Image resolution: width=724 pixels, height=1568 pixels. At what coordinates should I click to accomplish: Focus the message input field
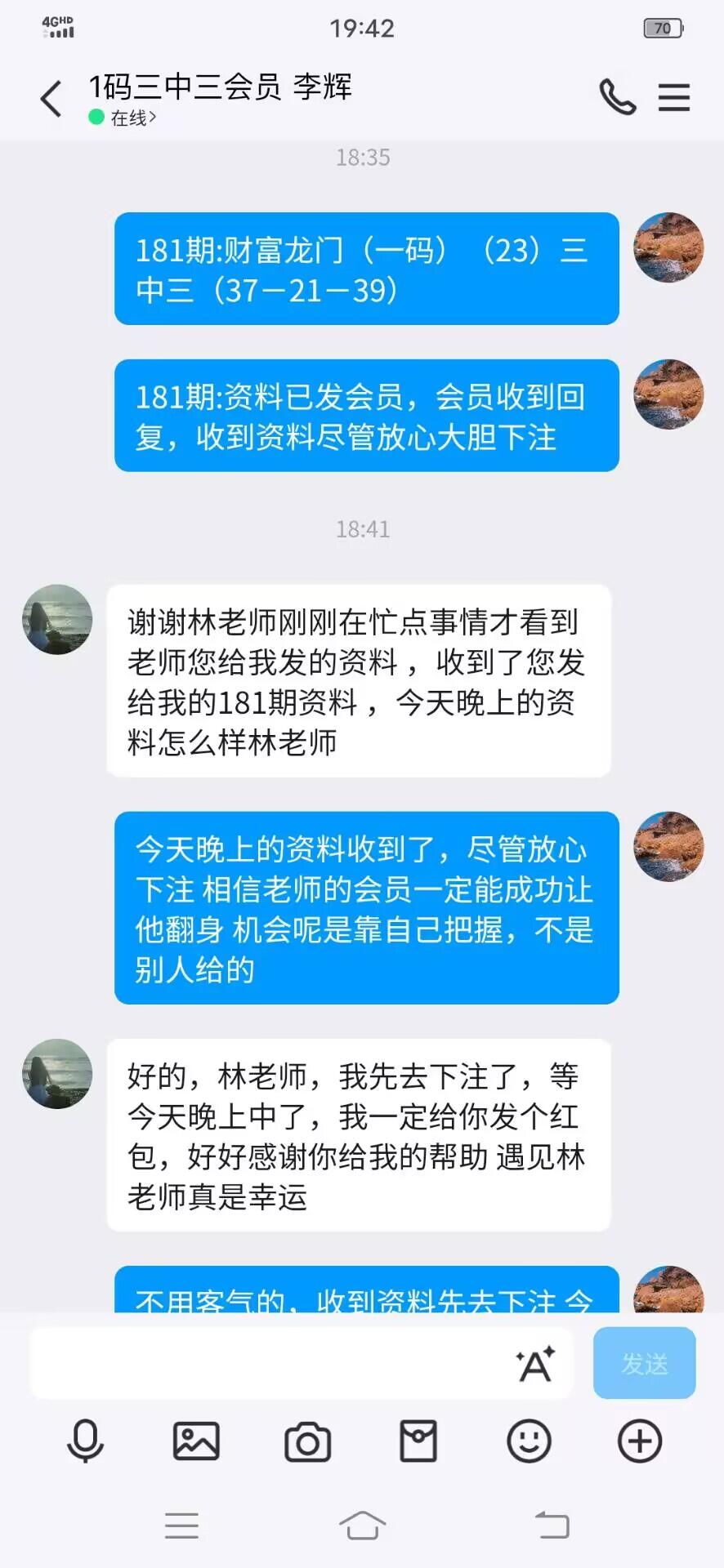coord(270,1363)
